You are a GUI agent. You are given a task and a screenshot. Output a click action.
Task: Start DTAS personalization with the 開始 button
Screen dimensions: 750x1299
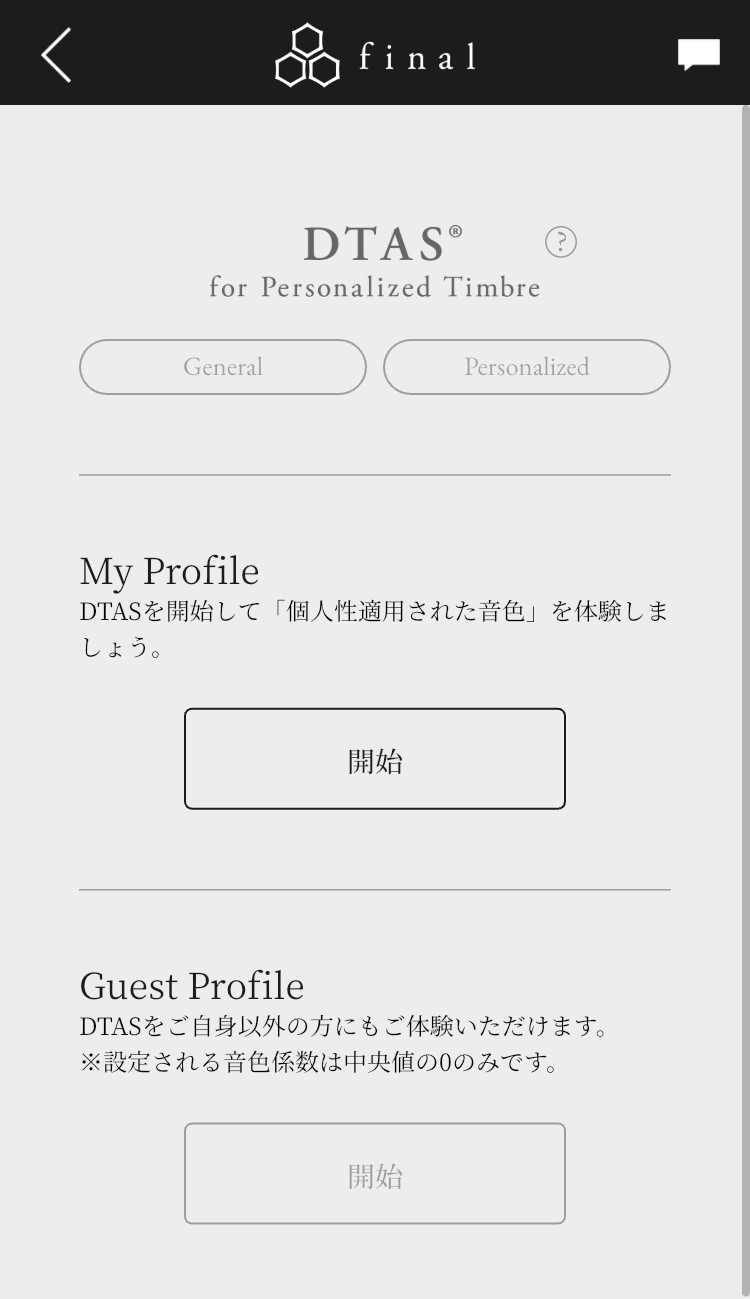tap(375, 758)
